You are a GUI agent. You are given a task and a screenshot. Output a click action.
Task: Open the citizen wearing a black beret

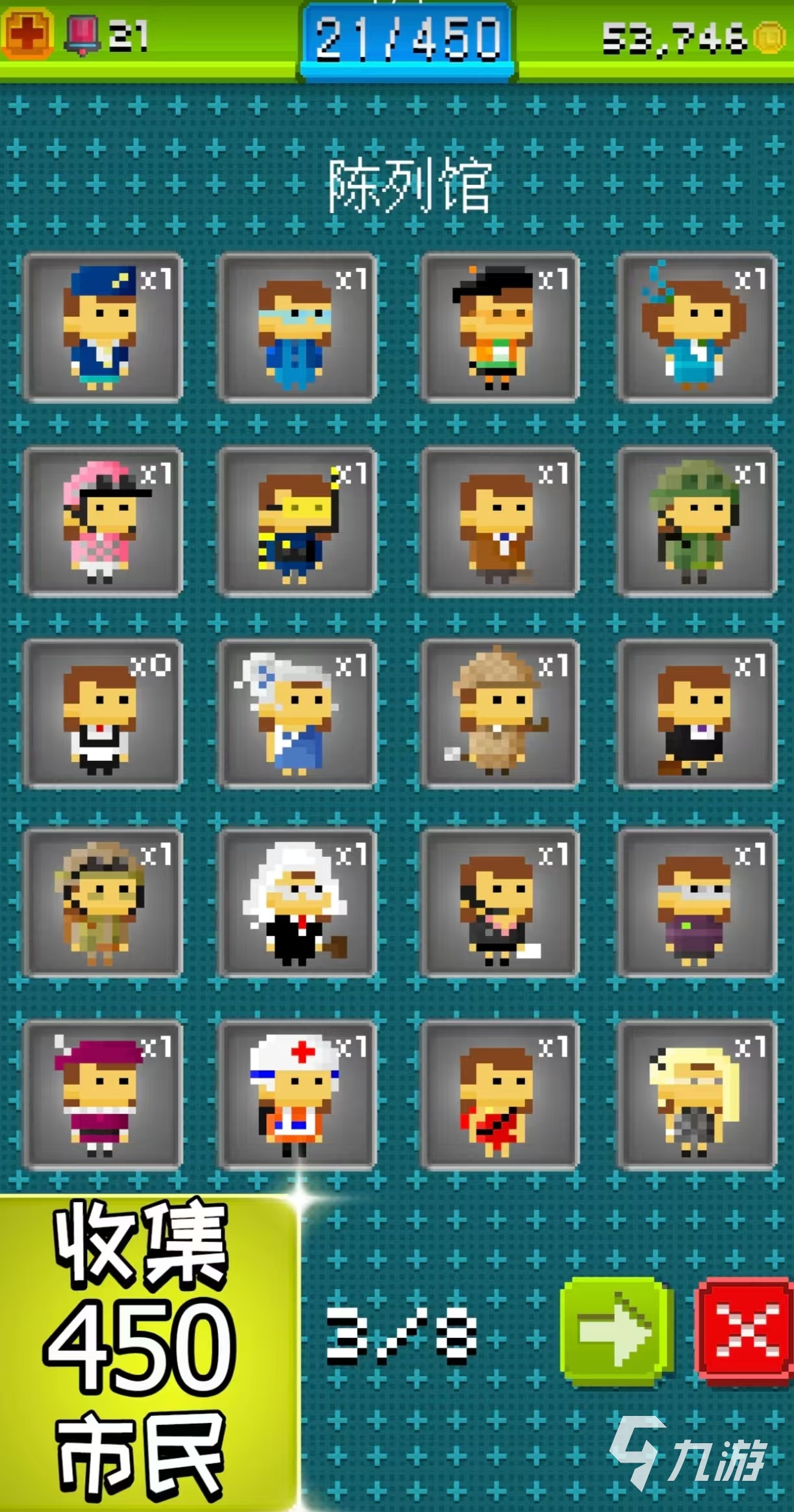[499, 328]
